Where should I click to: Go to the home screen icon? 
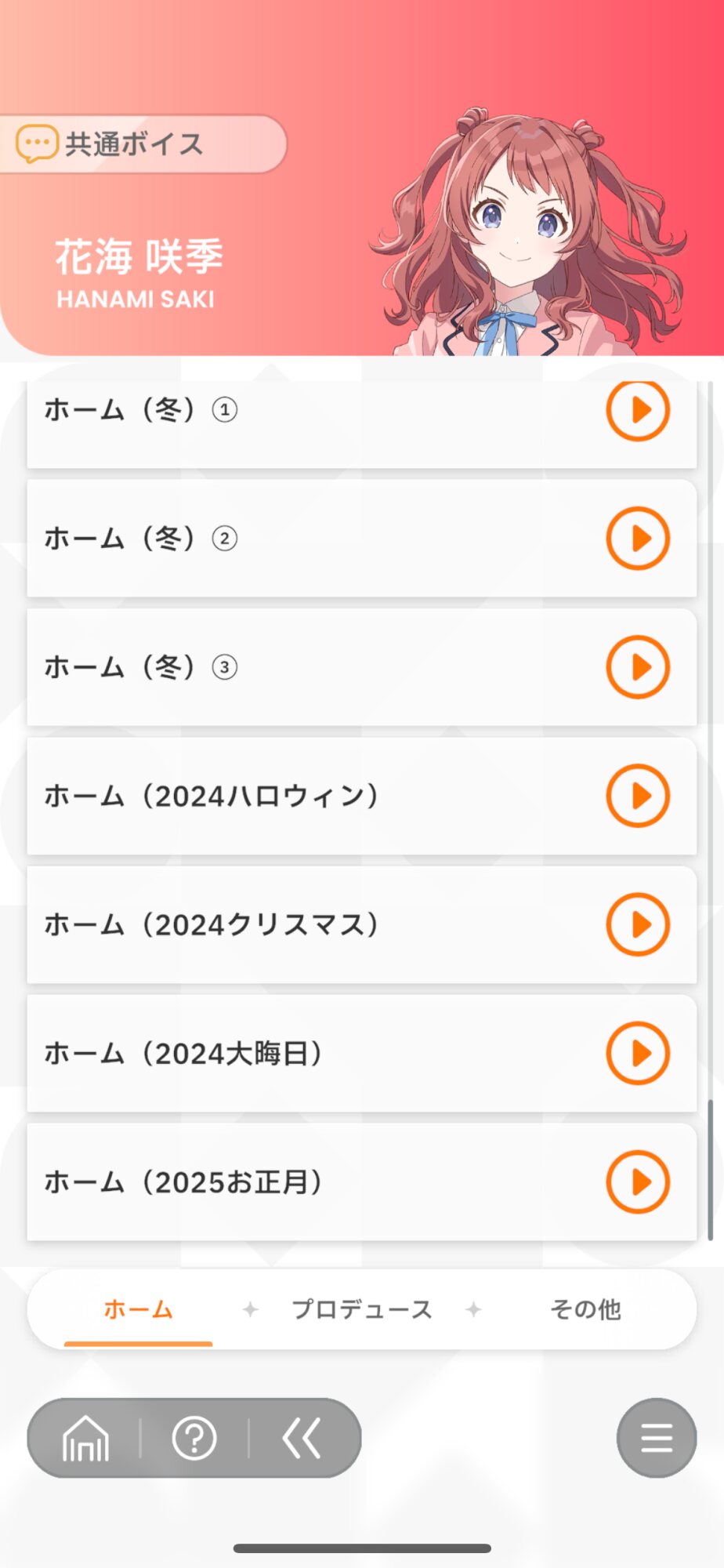[x=85, y=1438]
